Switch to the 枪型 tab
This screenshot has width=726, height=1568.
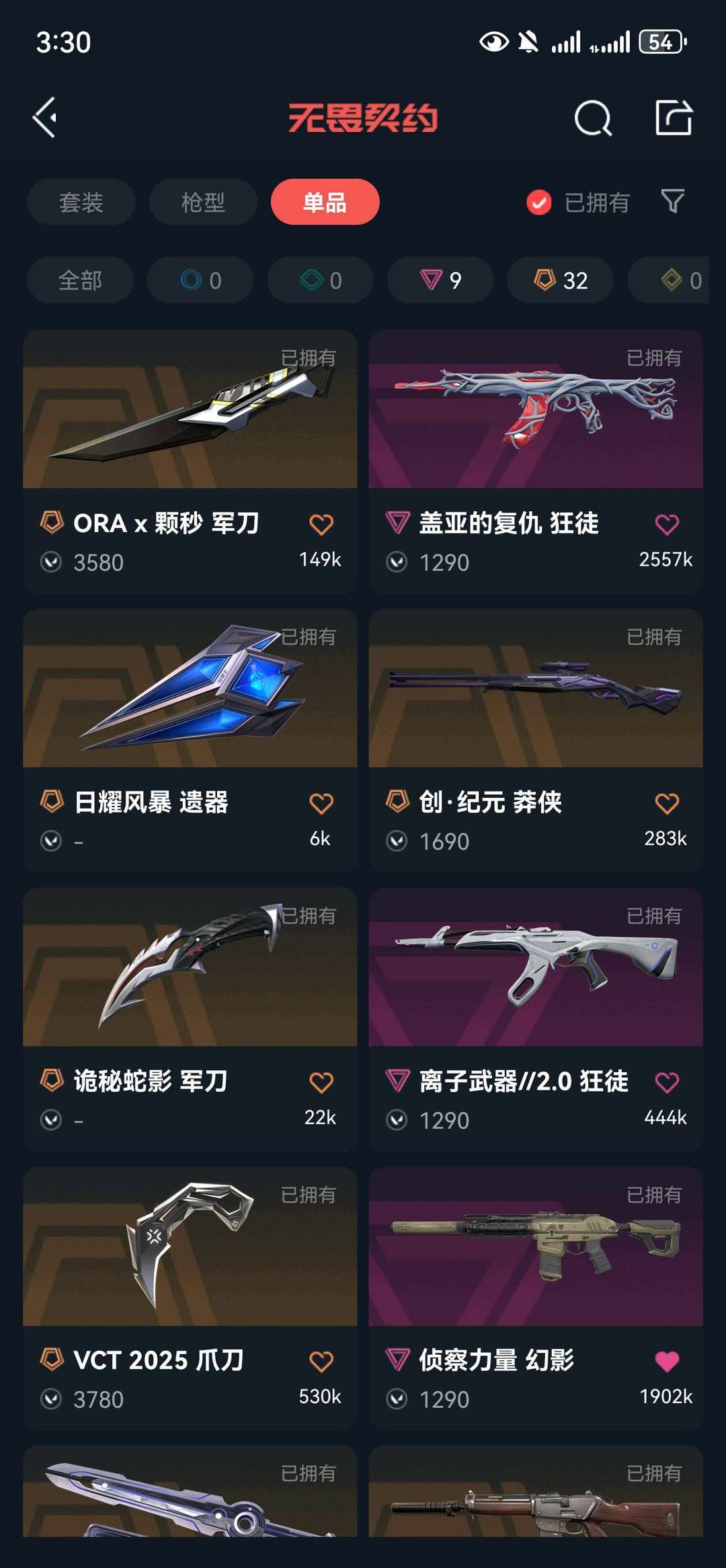[x=202, y=202]
